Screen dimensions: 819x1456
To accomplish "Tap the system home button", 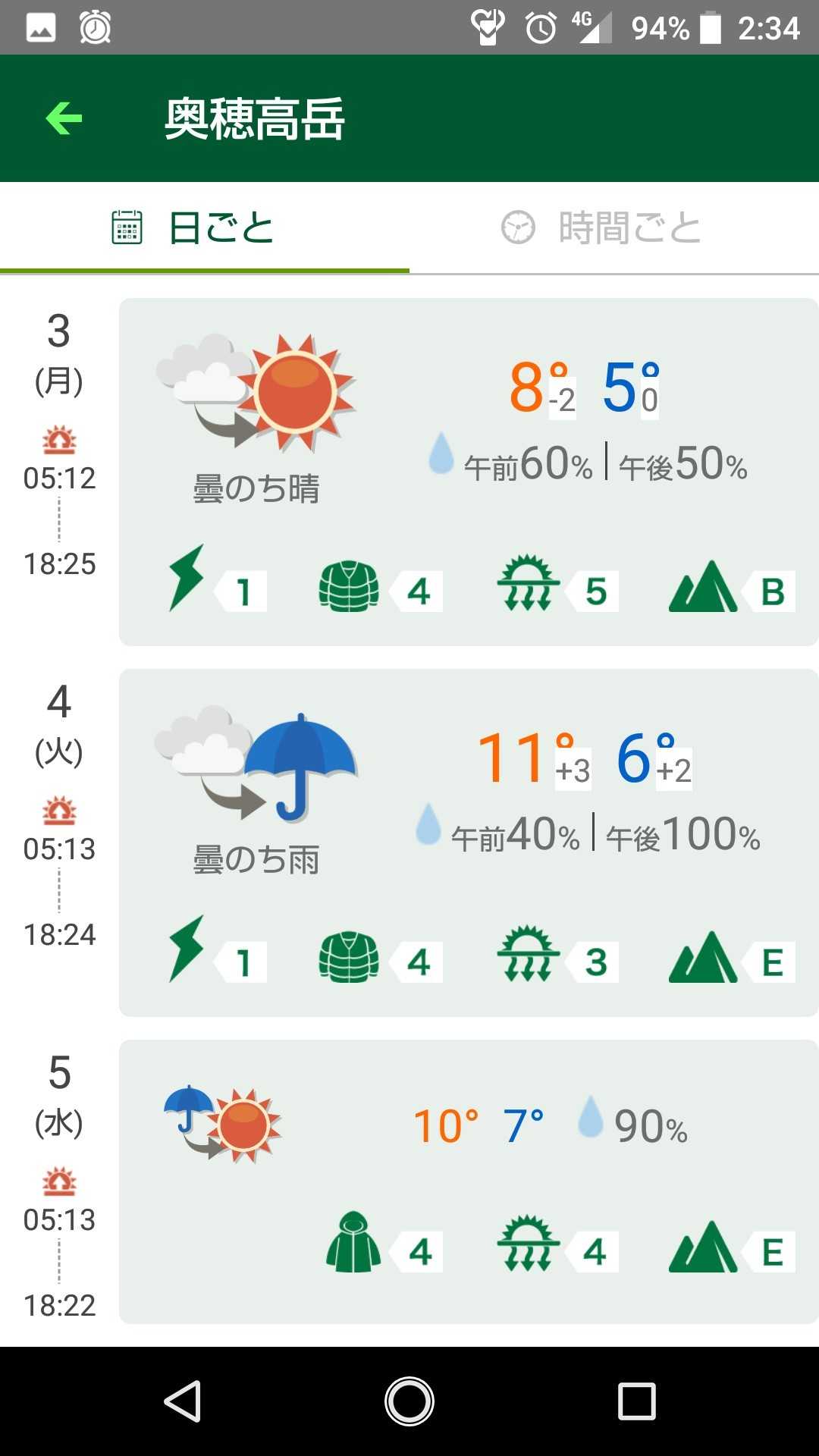I will tap(409, 1401).
